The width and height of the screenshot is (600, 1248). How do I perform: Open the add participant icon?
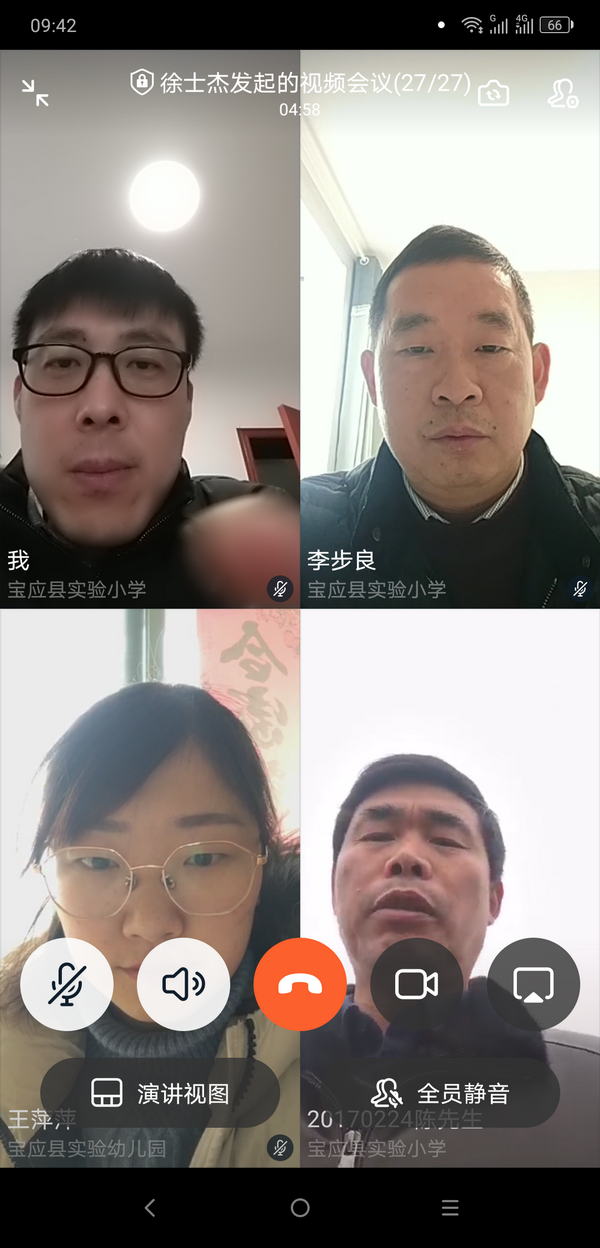(x=562, y=93)
